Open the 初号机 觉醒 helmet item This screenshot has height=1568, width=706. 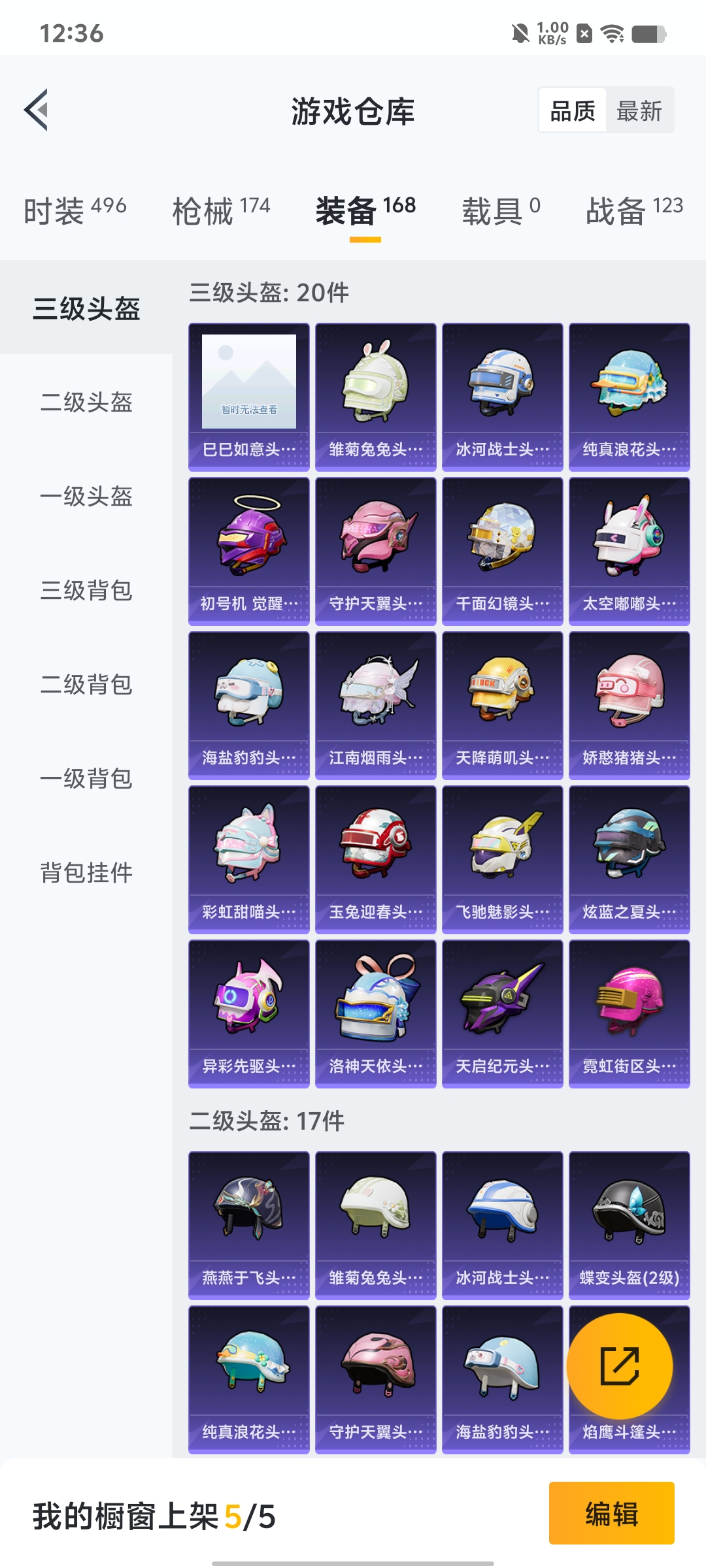click(249, 551)
